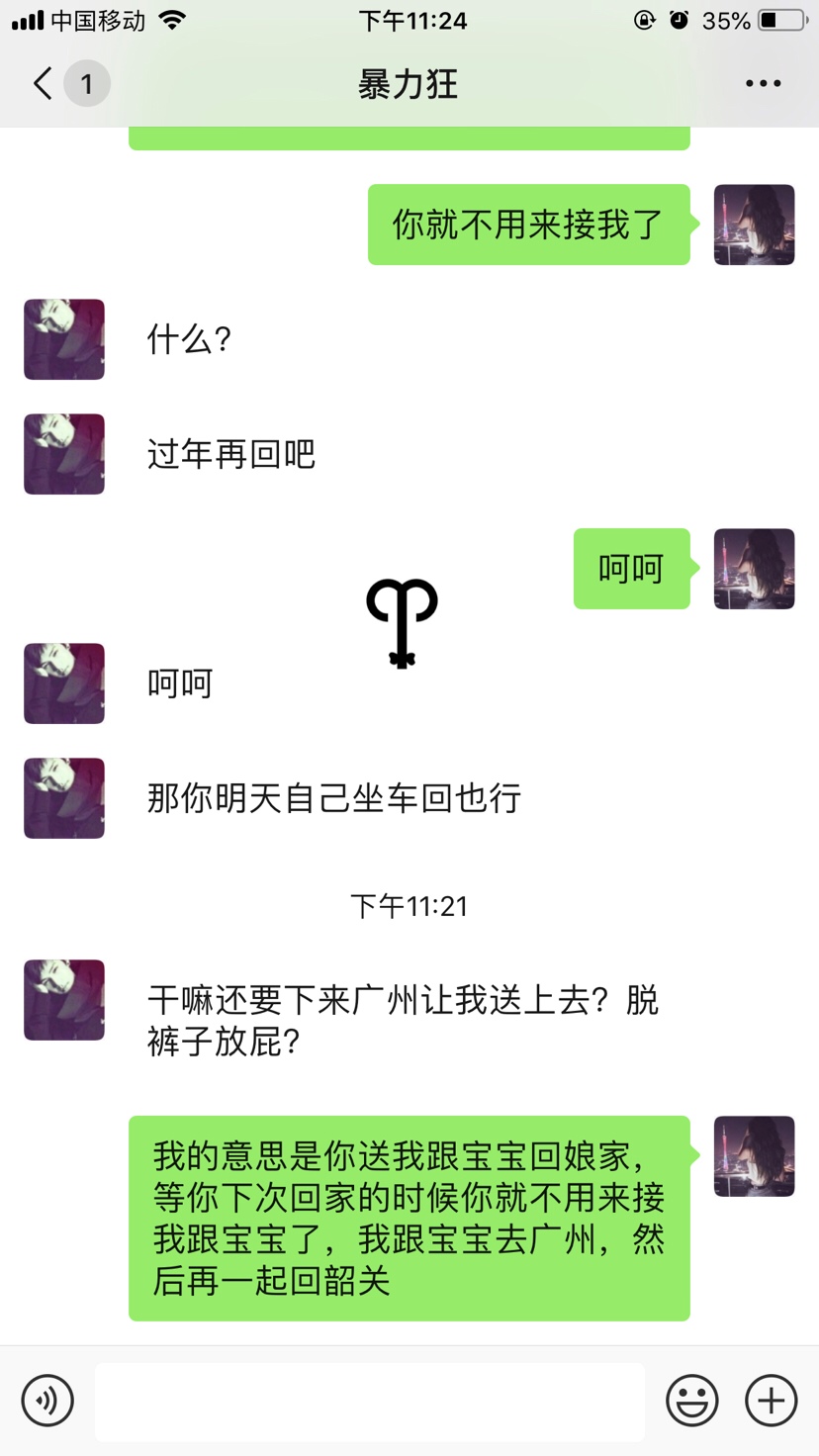This screenshot has width=819, height=1456.
Task: Open my avatar beside green 呵呵 bubble
Action: (754, 569)
